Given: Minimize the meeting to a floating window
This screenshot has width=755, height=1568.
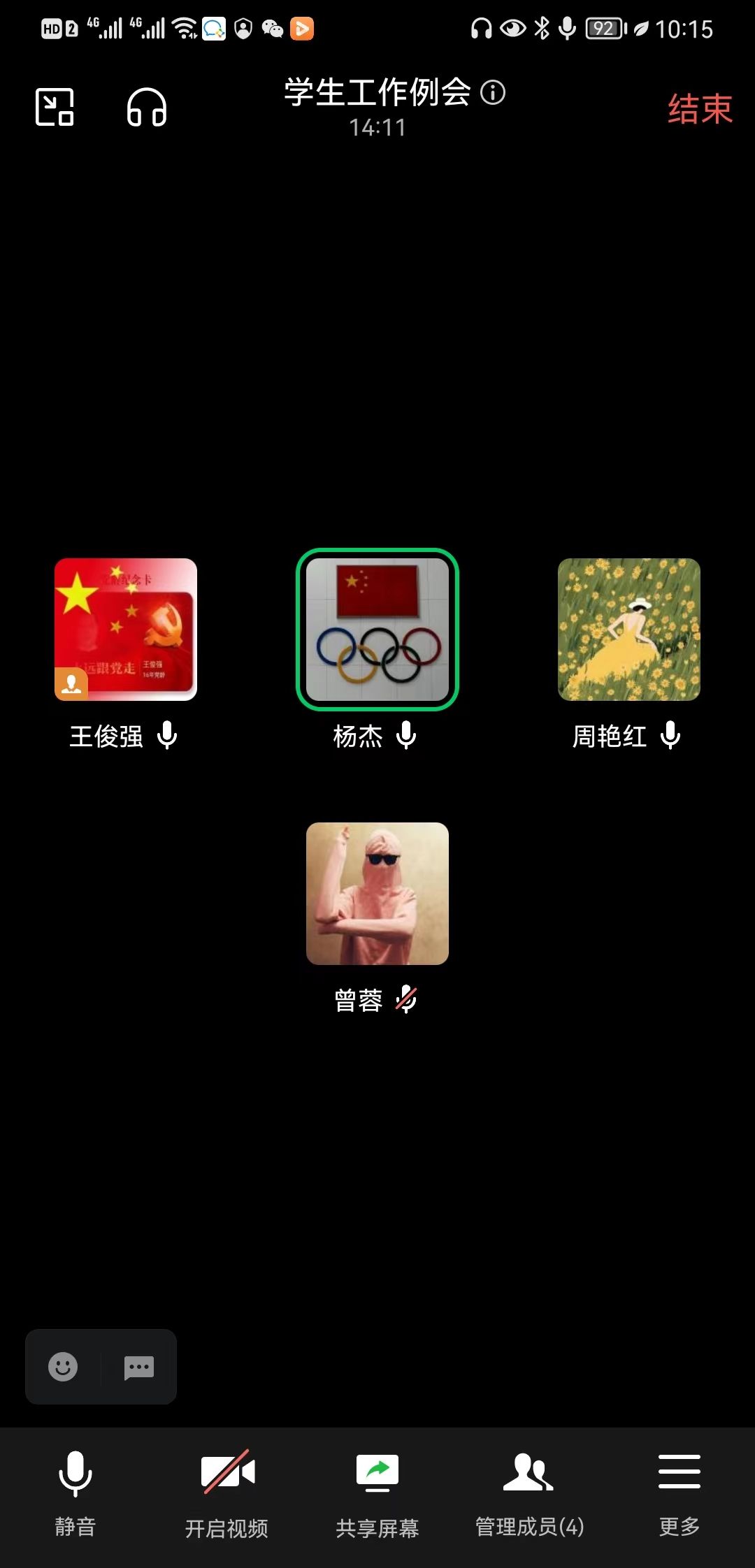Looking at the screenshot, I should coord(55,108).
